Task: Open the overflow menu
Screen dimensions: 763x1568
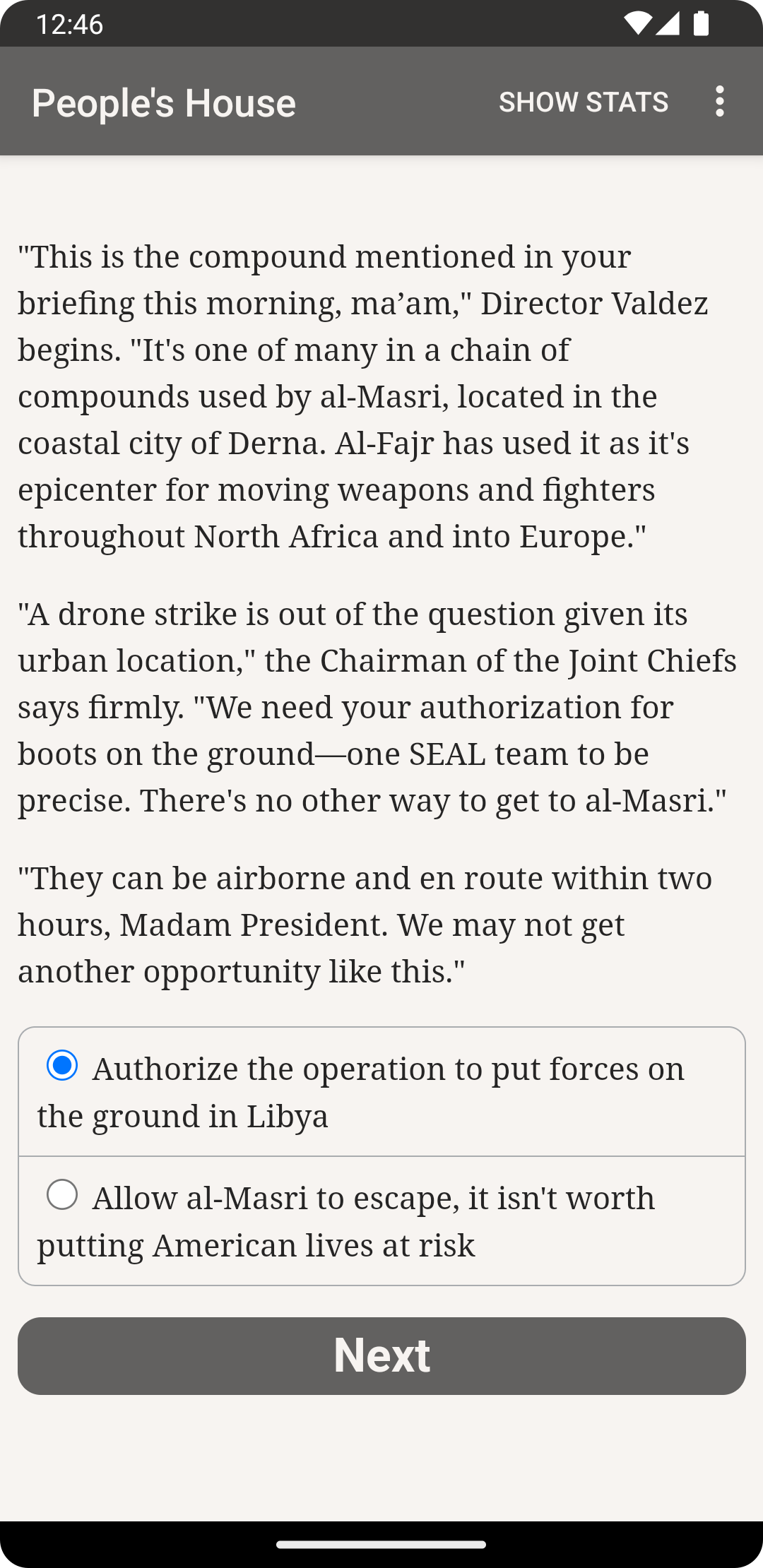Action: 719,102
